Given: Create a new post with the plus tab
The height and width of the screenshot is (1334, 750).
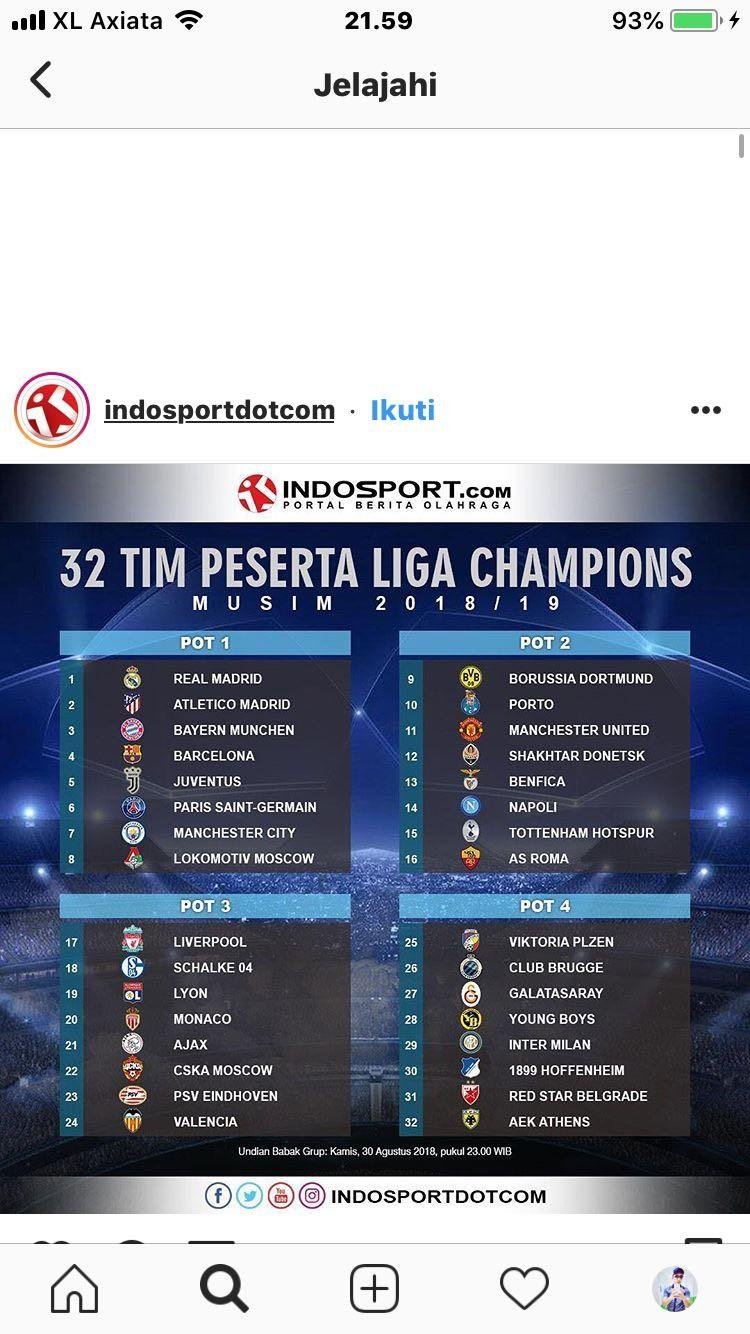Looking at the screenshot, I should pos(375,1288).
